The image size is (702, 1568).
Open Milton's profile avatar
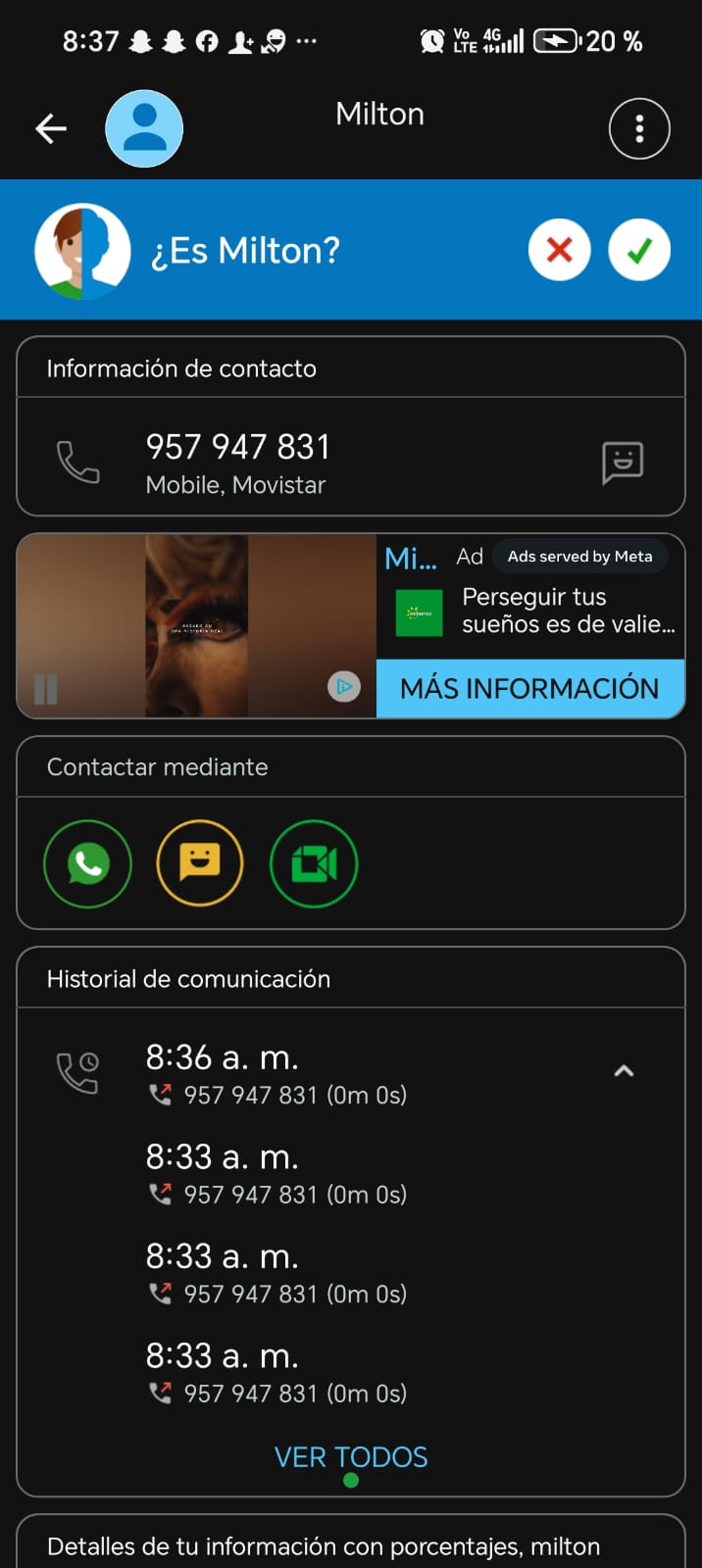click(x=144, y=128)
